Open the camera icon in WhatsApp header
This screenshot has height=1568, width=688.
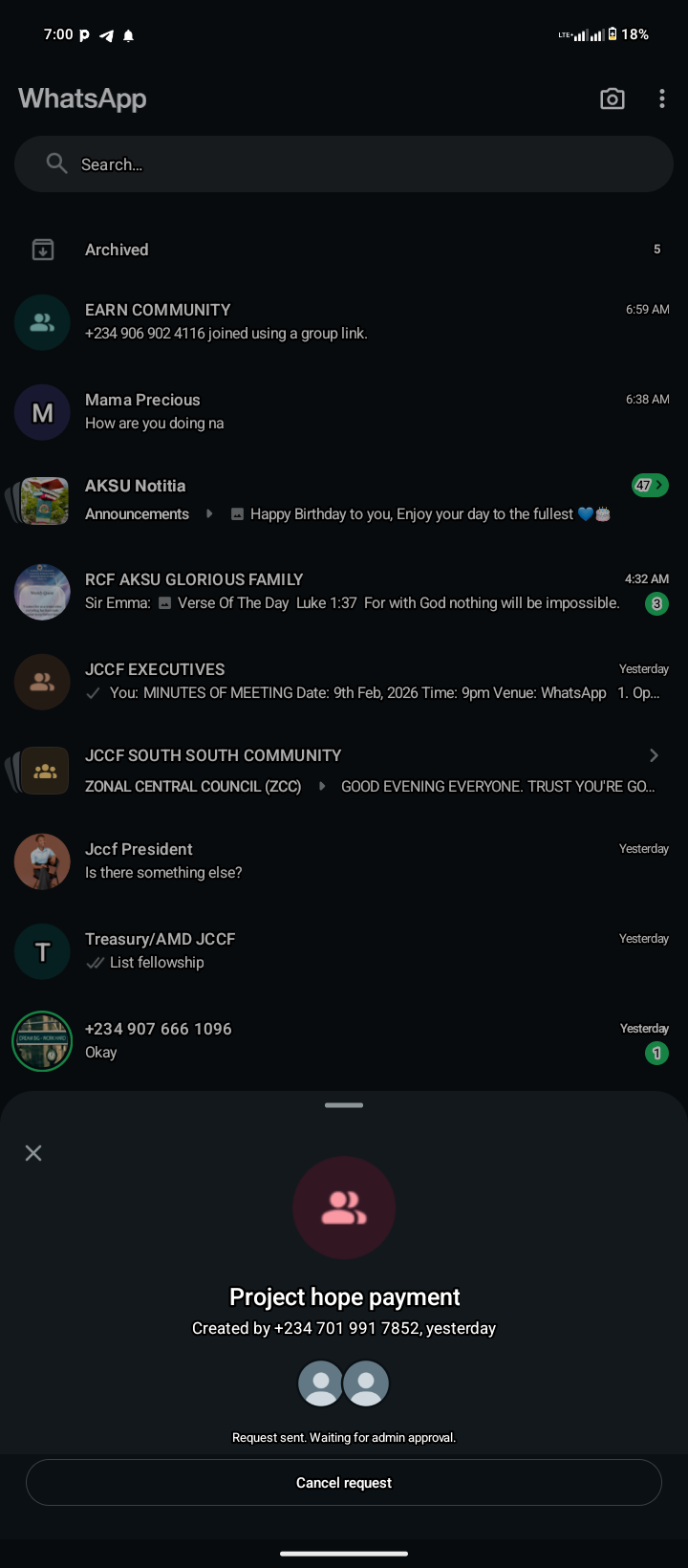coord(612,98)
